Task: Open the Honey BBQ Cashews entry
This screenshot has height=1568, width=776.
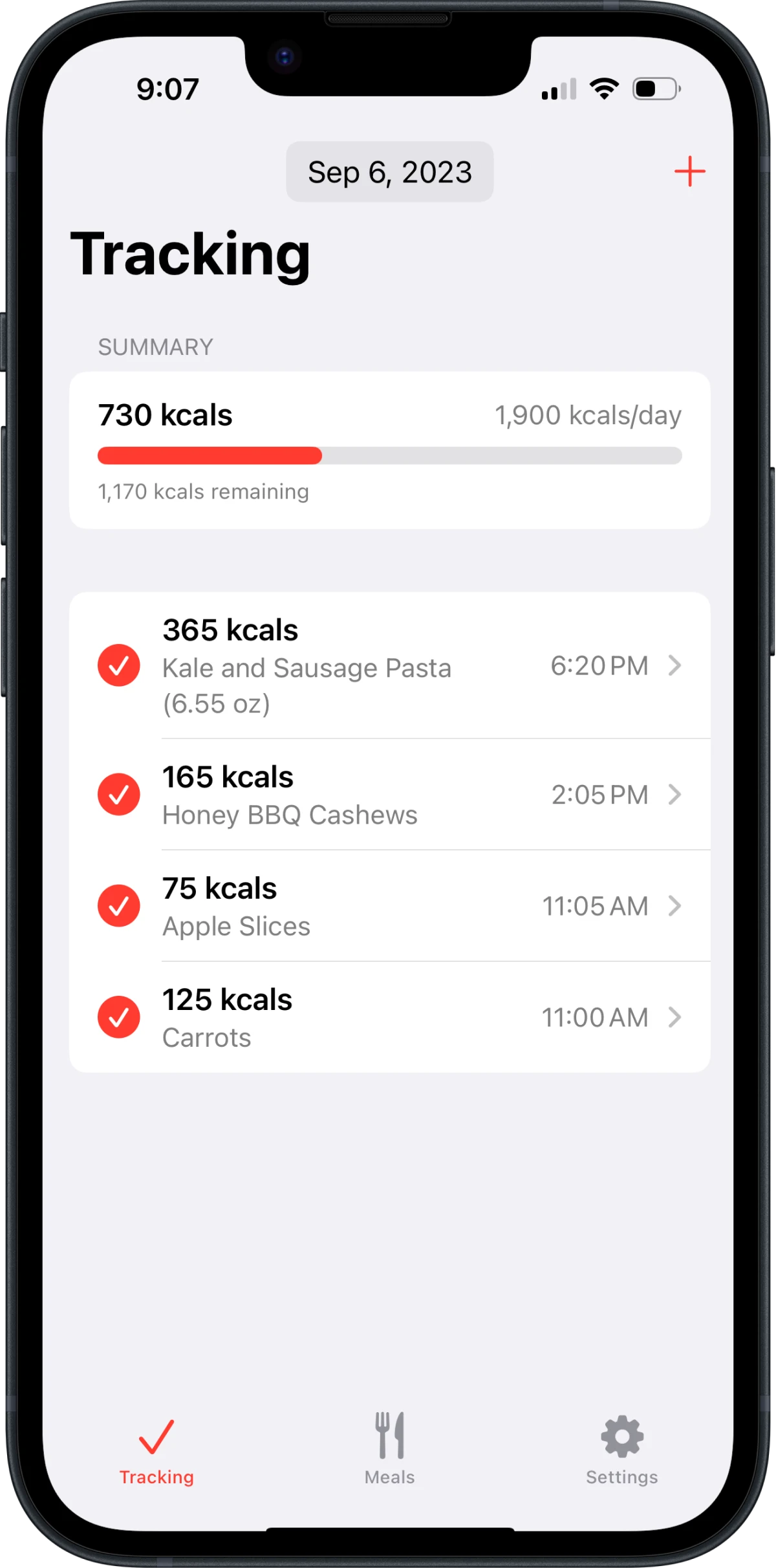Action: tap(389, 795)
